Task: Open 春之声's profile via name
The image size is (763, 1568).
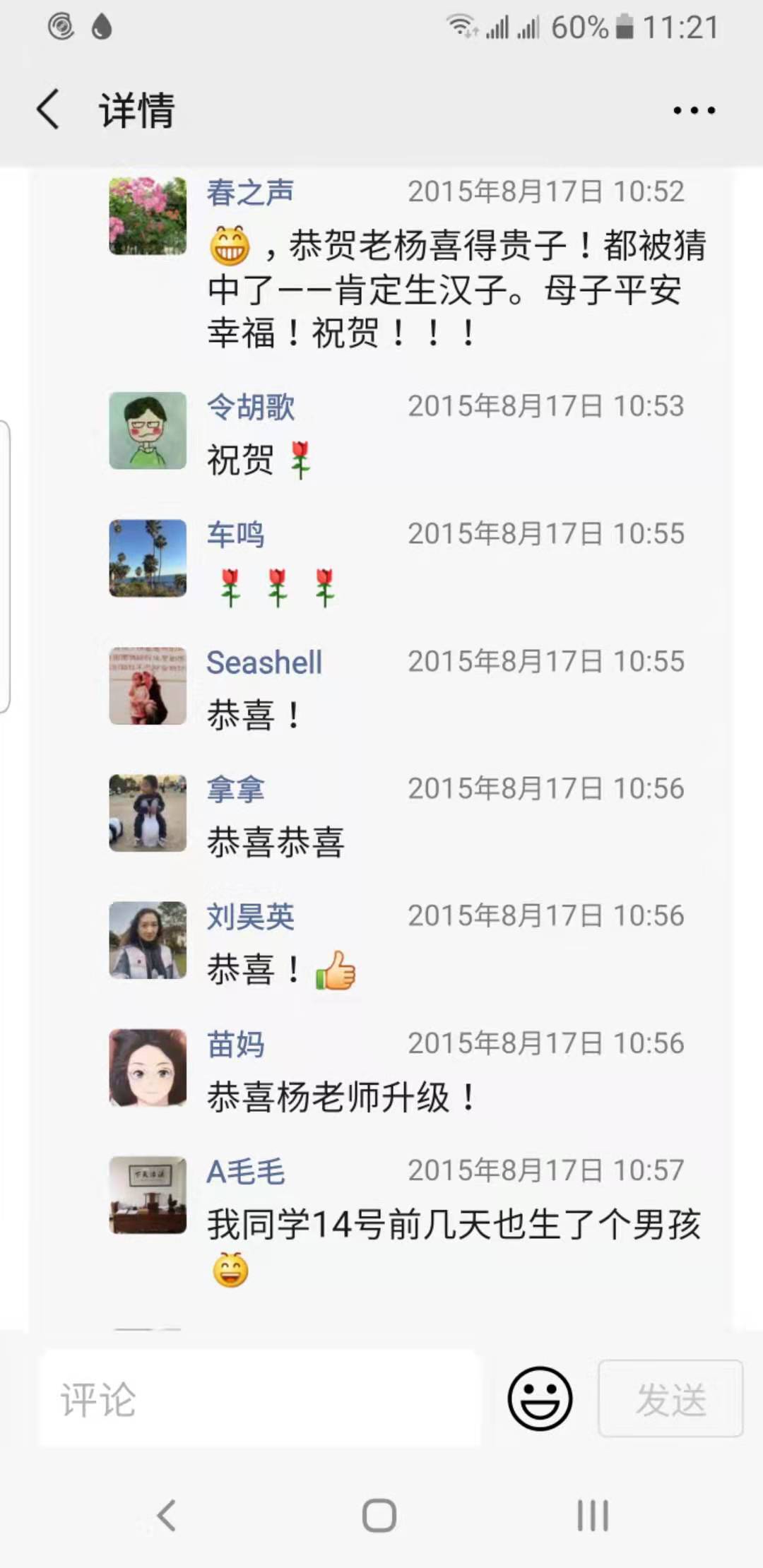Action: 250,192
